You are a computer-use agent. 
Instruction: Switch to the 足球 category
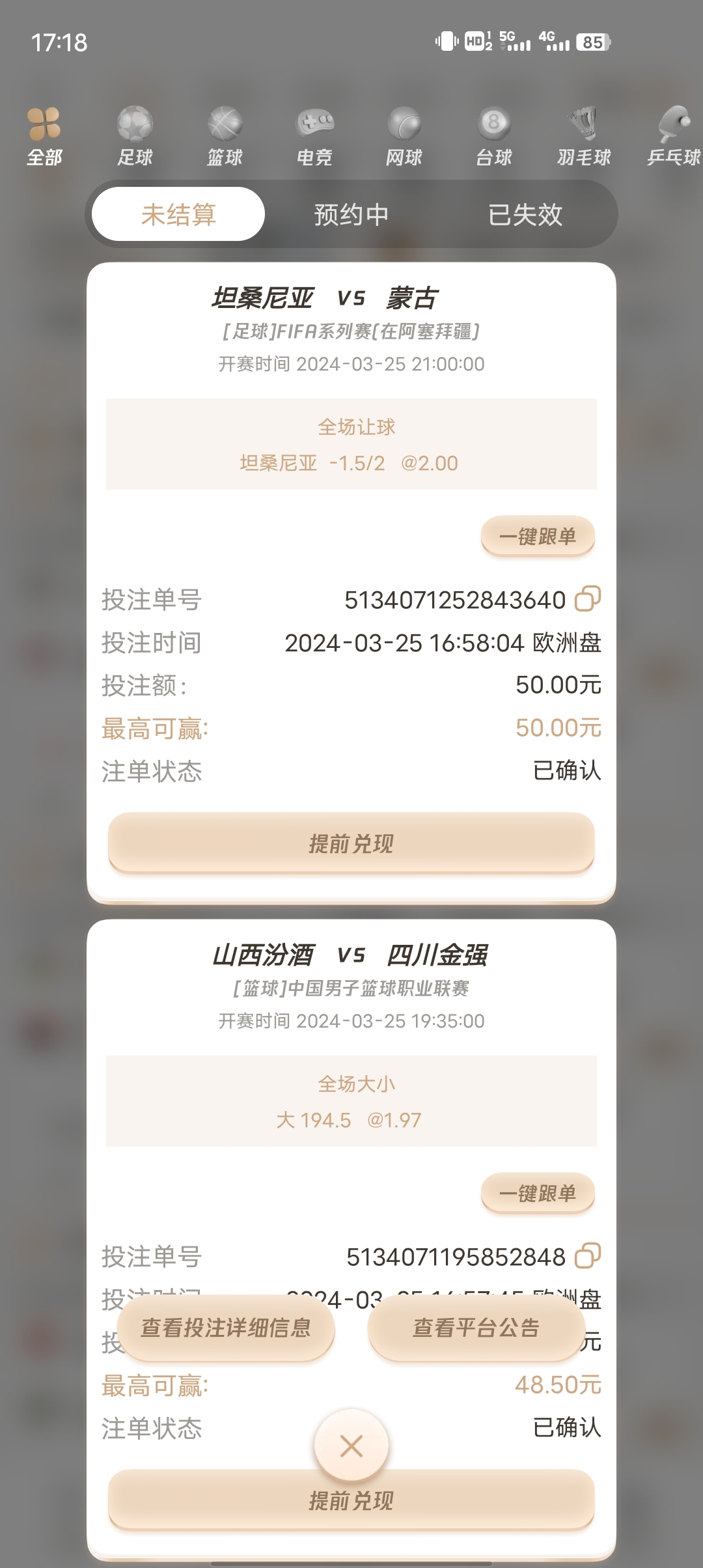(x=135, y=137)
